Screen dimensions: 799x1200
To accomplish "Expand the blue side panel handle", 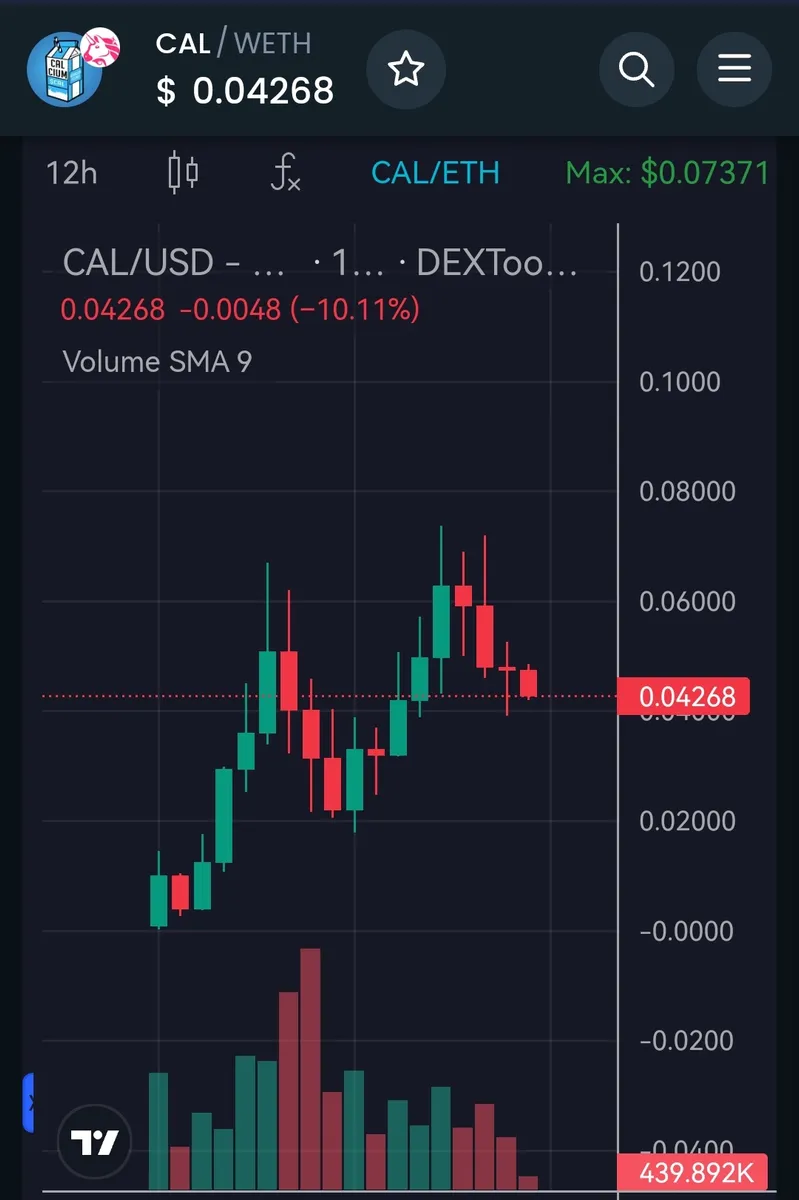I will (x=29, y=1102).
